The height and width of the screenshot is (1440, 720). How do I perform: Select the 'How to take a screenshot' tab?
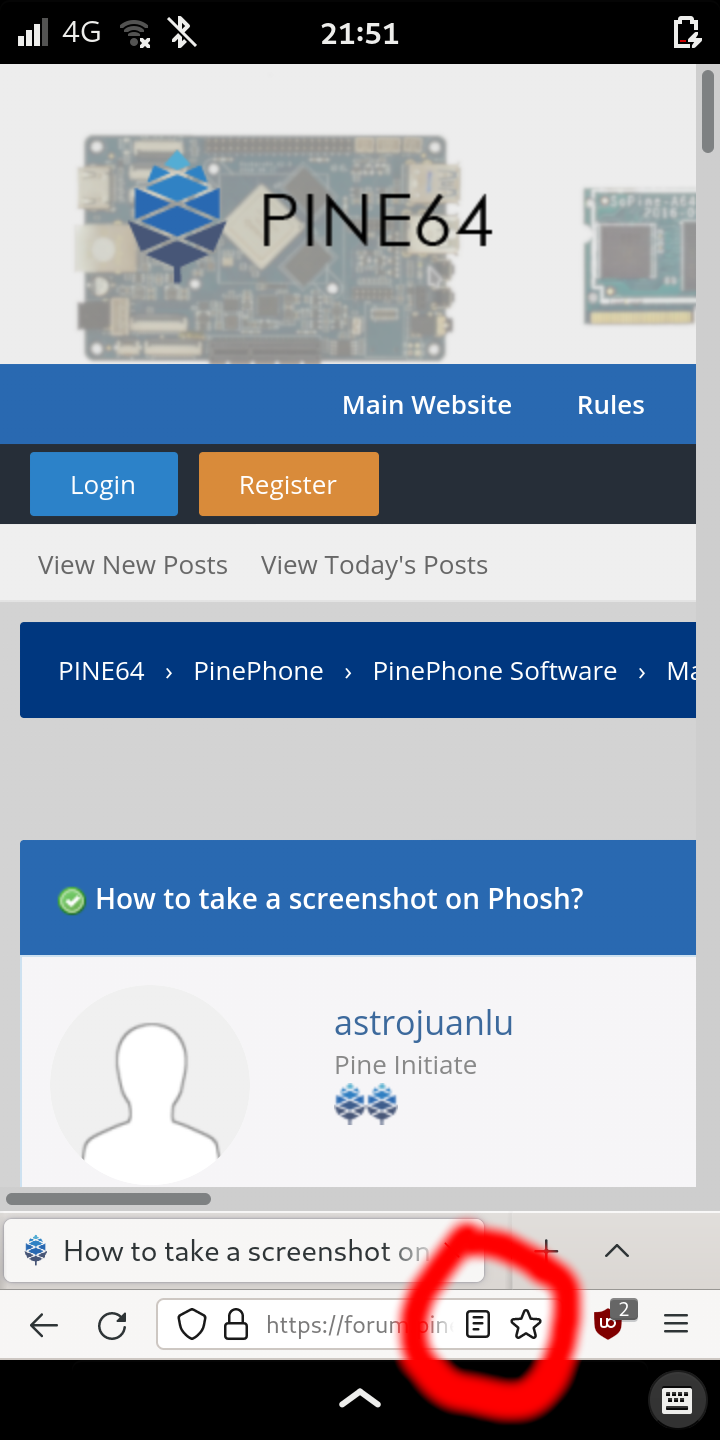coord(240,1251)
